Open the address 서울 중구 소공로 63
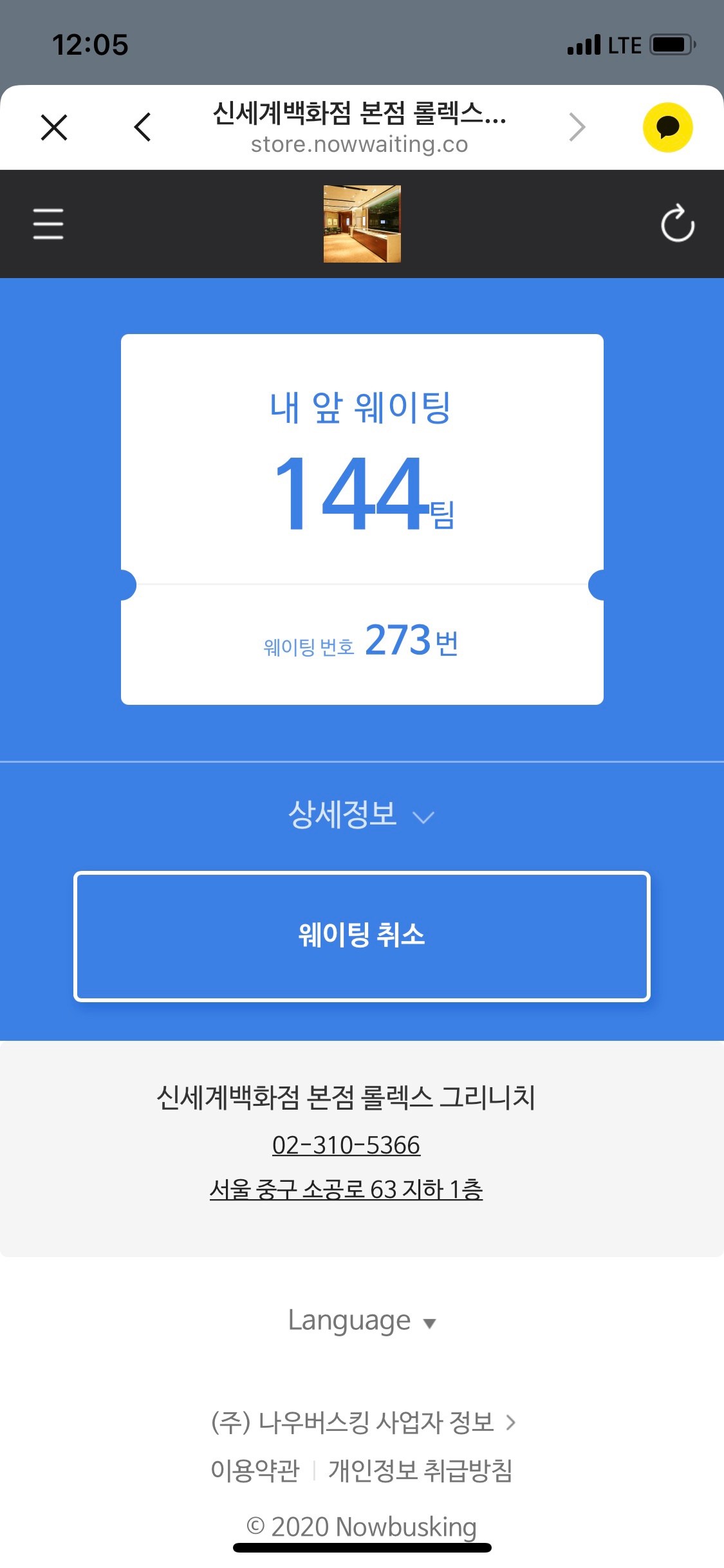 (346, 1189)
